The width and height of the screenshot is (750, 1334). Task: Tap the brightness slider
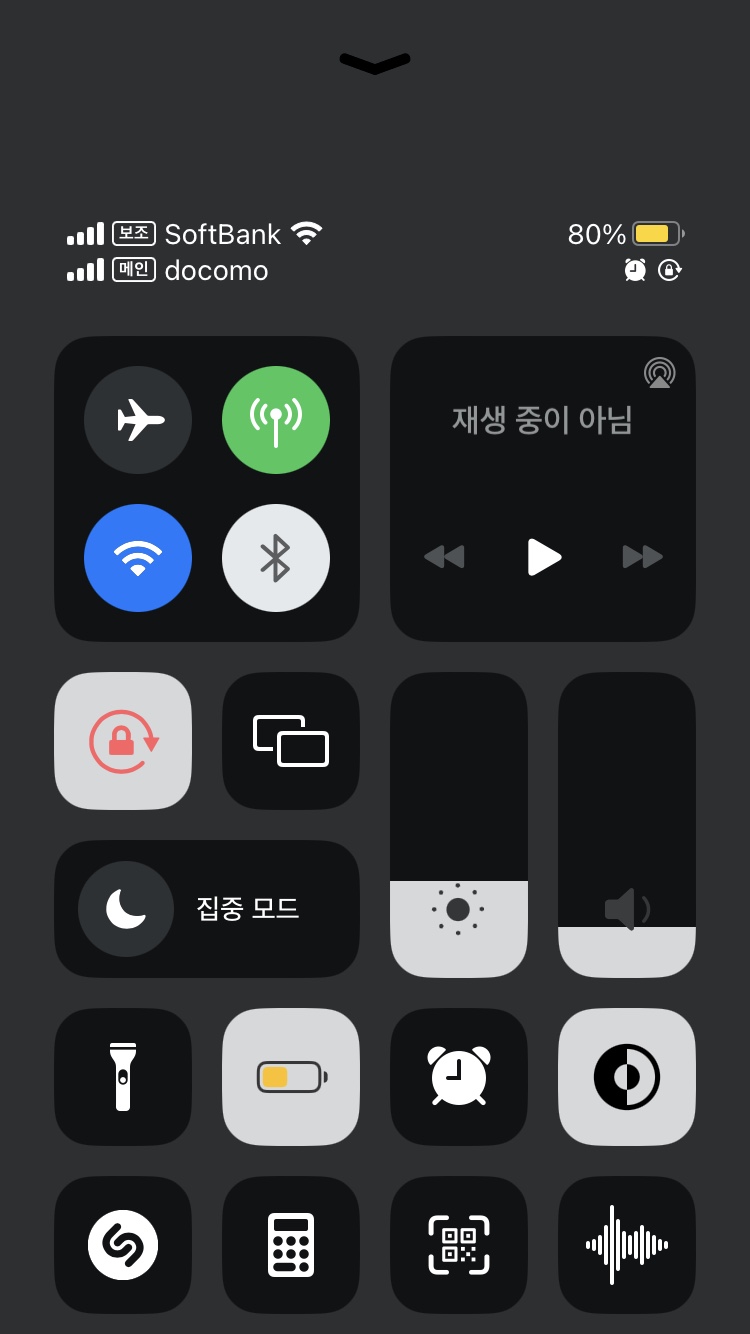pos(459,825)
